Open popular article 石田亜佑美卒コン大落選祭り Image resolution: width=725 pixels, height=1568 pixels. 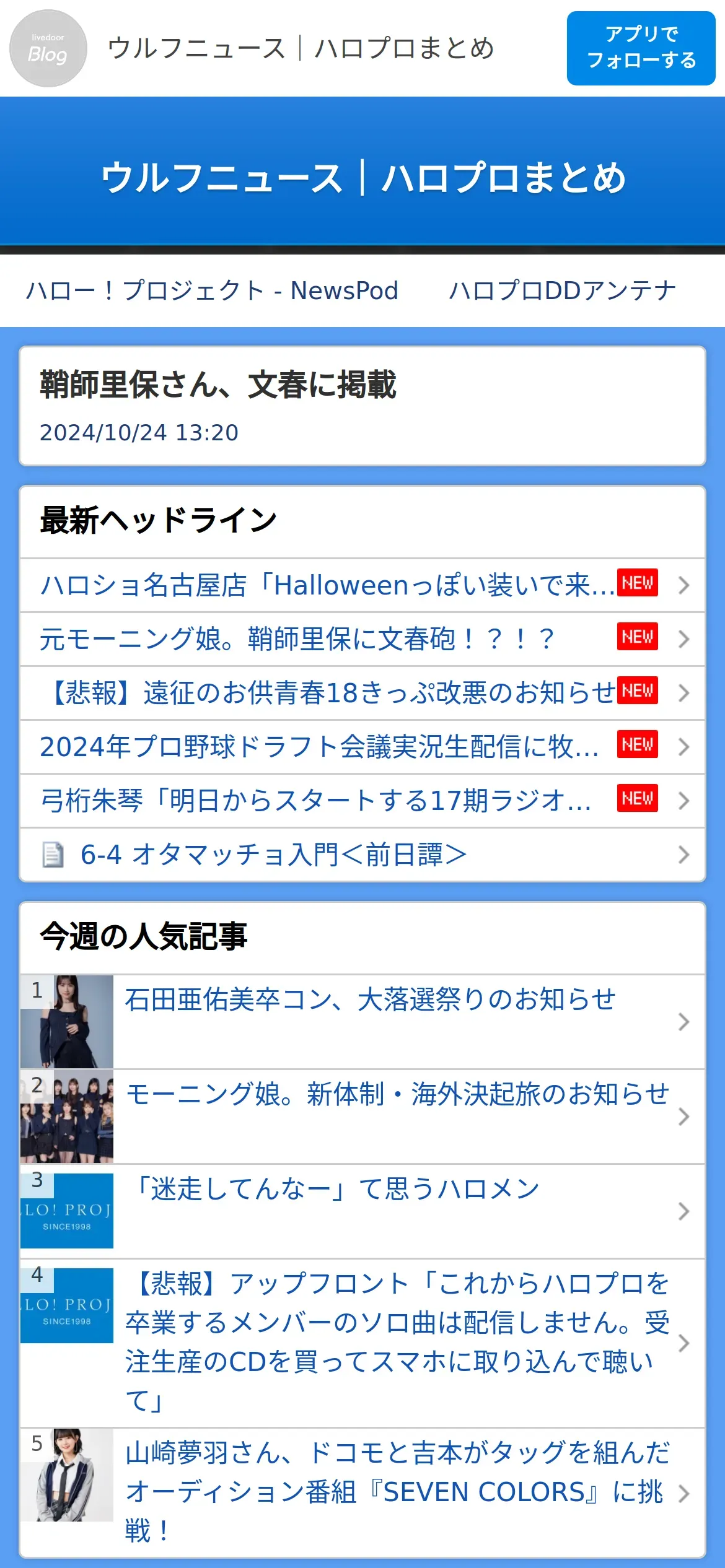pos(362,1022)
